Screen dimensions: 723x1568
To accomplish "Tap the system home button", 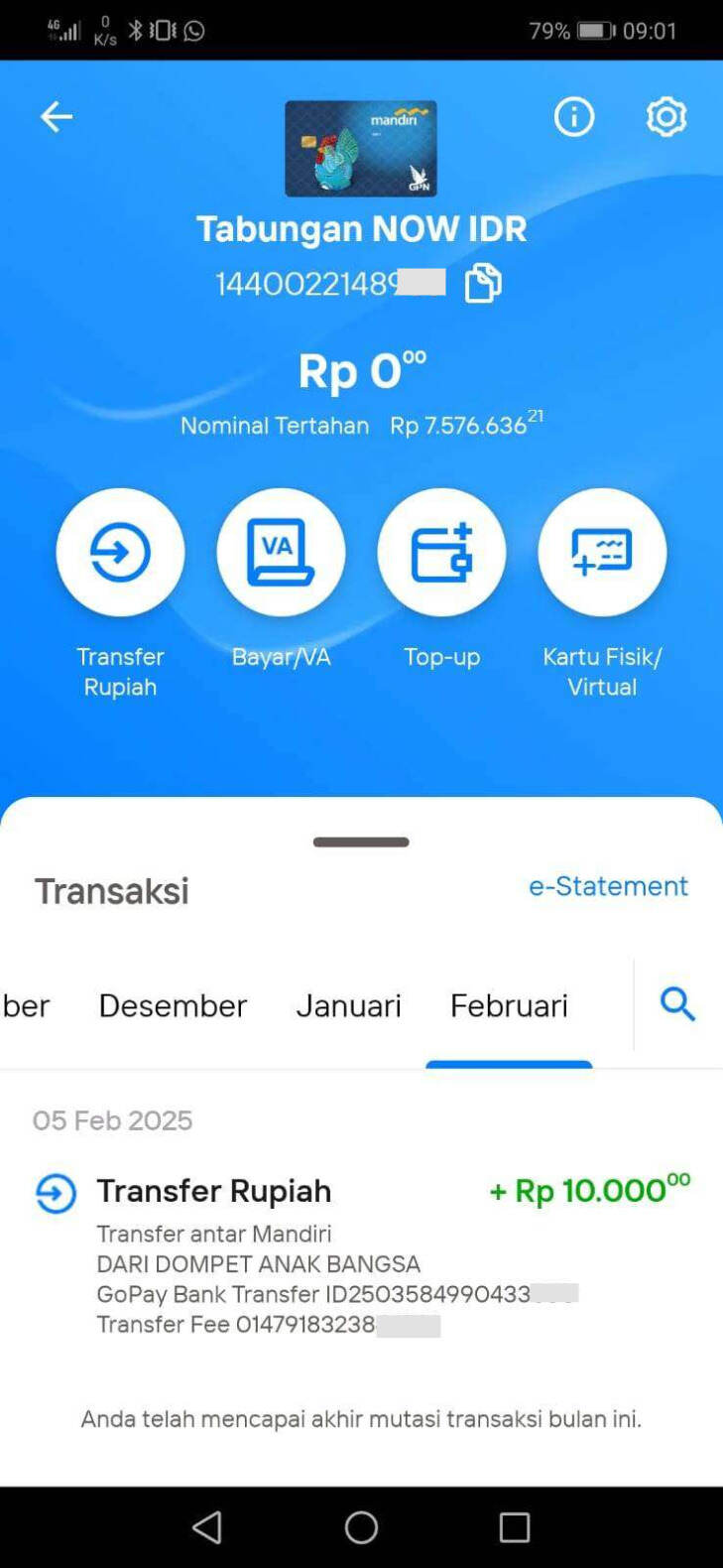I will 361,1526.
